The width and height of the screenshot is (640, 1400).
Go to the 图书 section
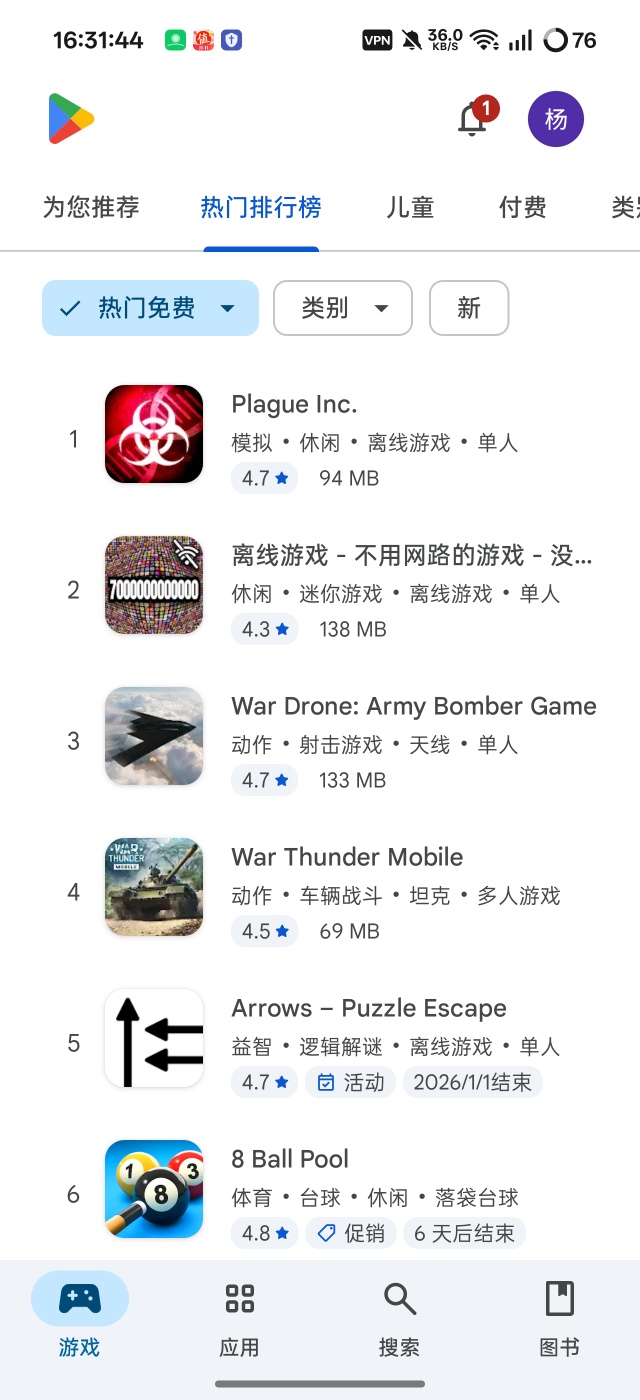point(560,1320)
